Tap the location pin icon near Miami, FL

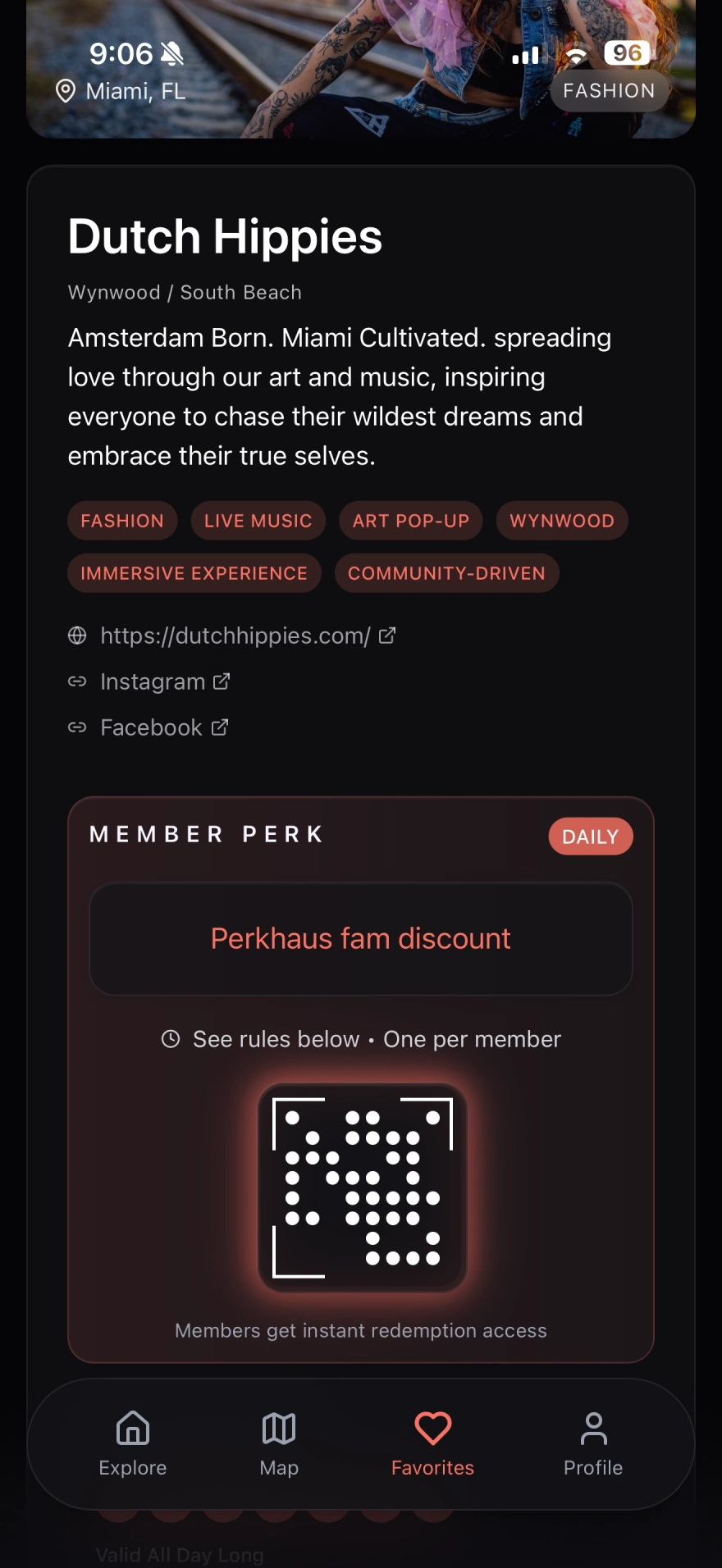click(66, 91)
